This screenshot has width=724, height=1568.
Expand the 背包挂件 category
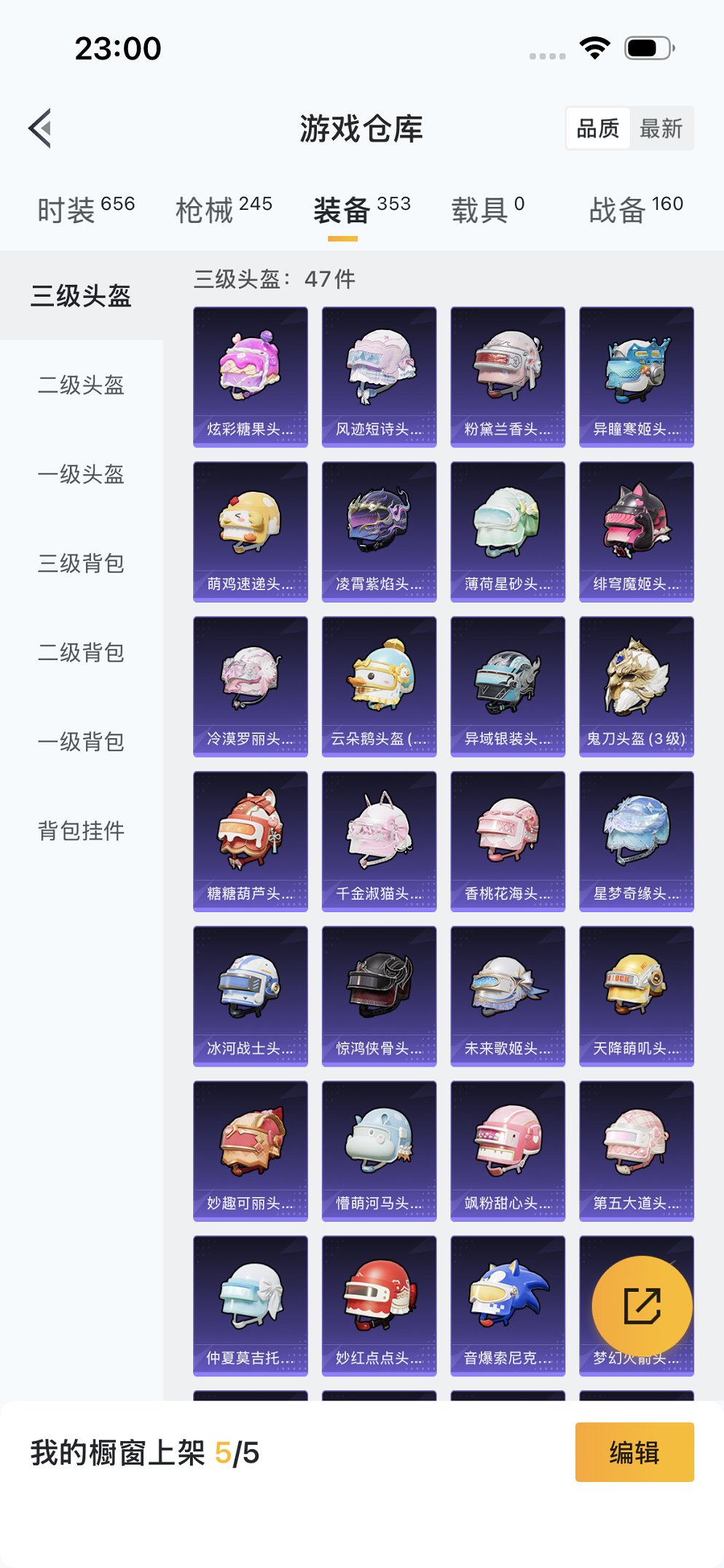[82, 830]
